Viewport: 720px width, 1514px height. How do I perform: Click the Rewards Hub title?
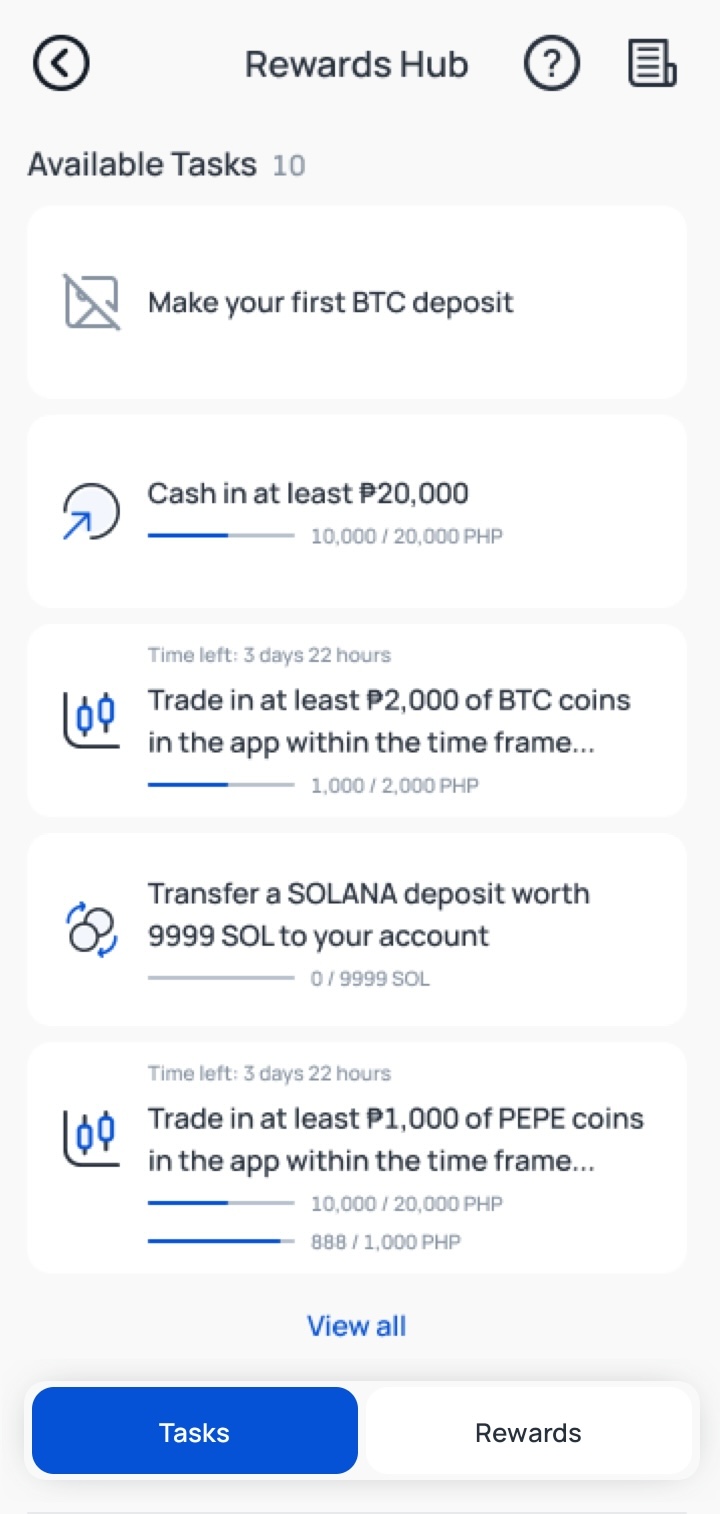(x=356, y=63)
